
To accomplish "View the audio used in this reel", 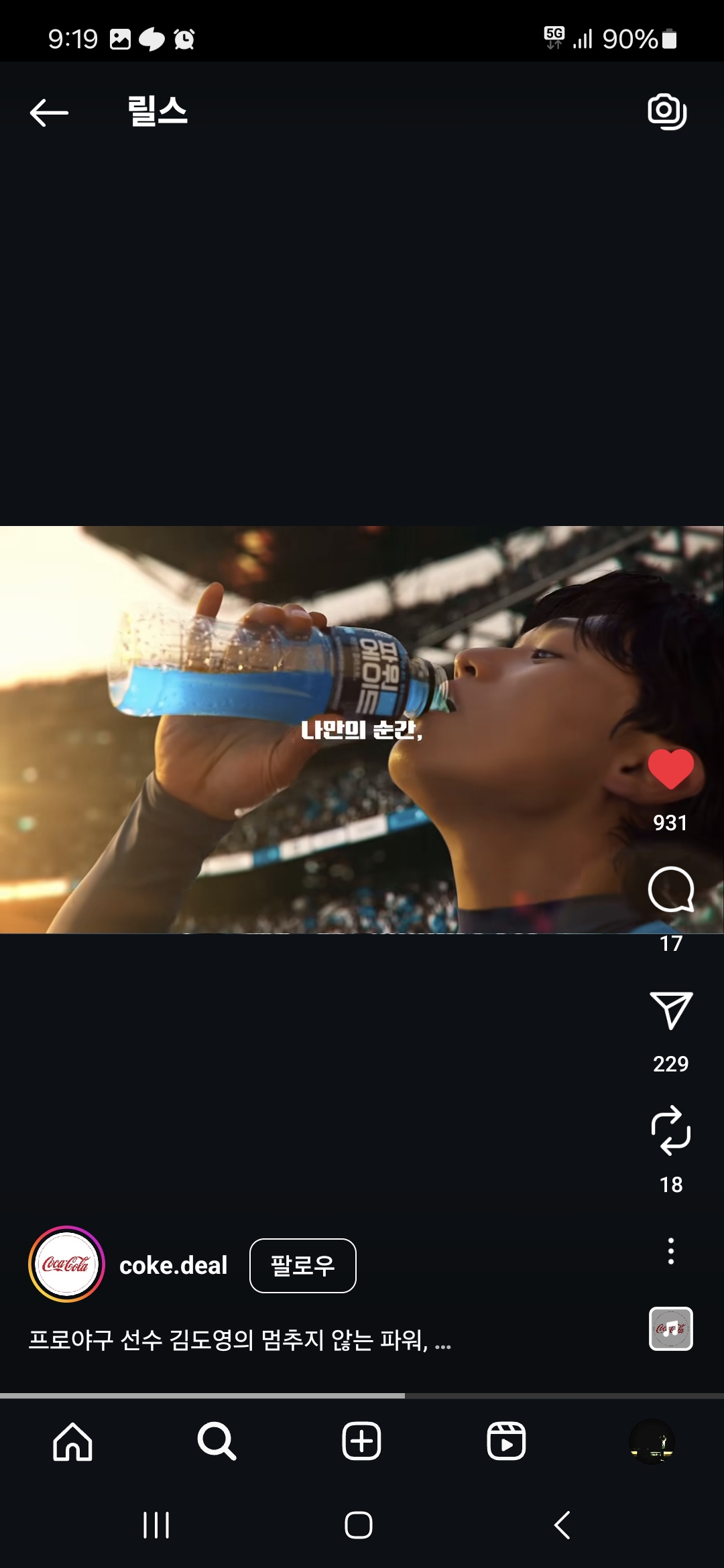I will [670, 1328].
